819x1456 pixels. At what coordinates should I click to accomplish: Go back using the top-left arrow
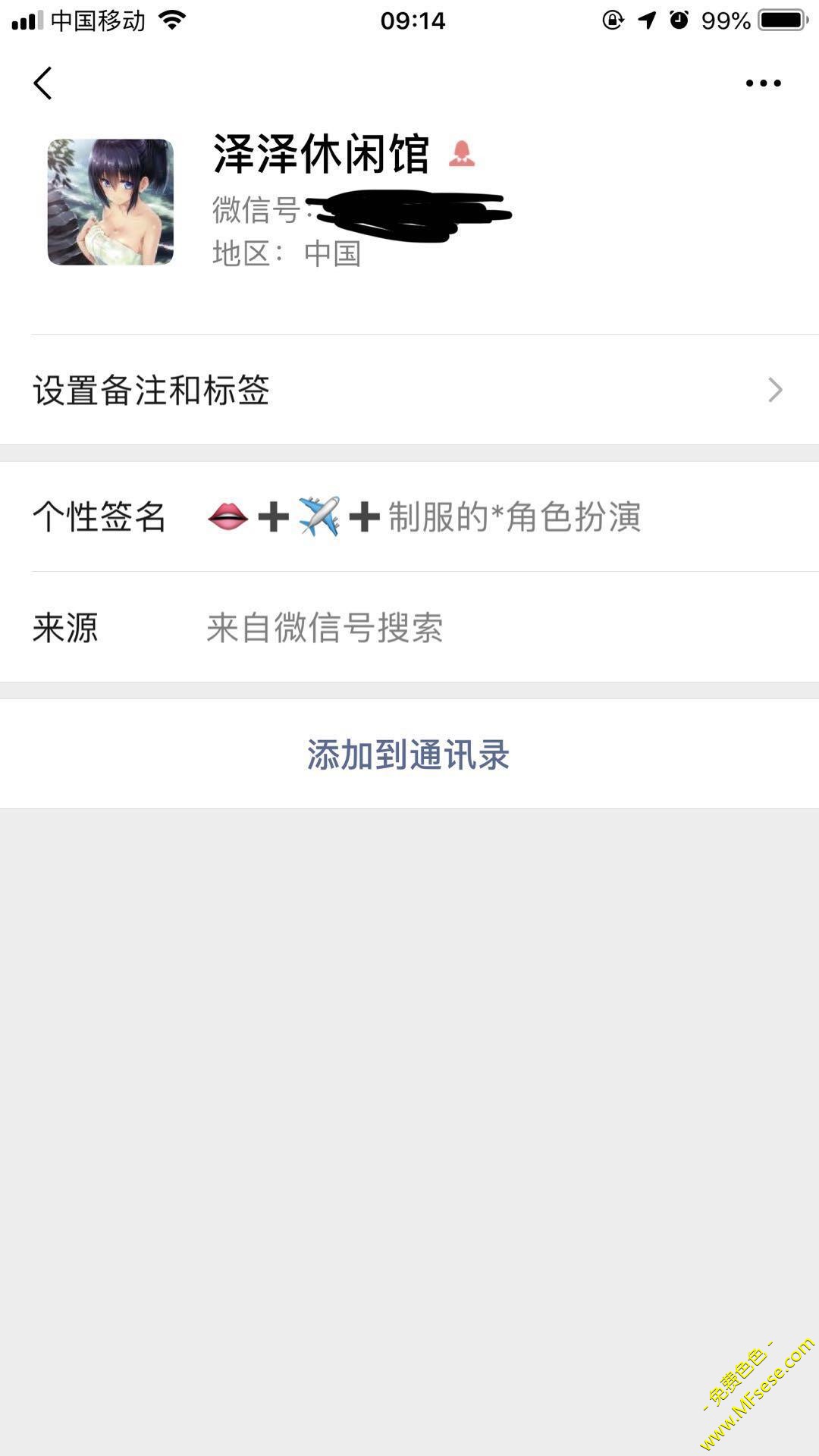(43, 83)
